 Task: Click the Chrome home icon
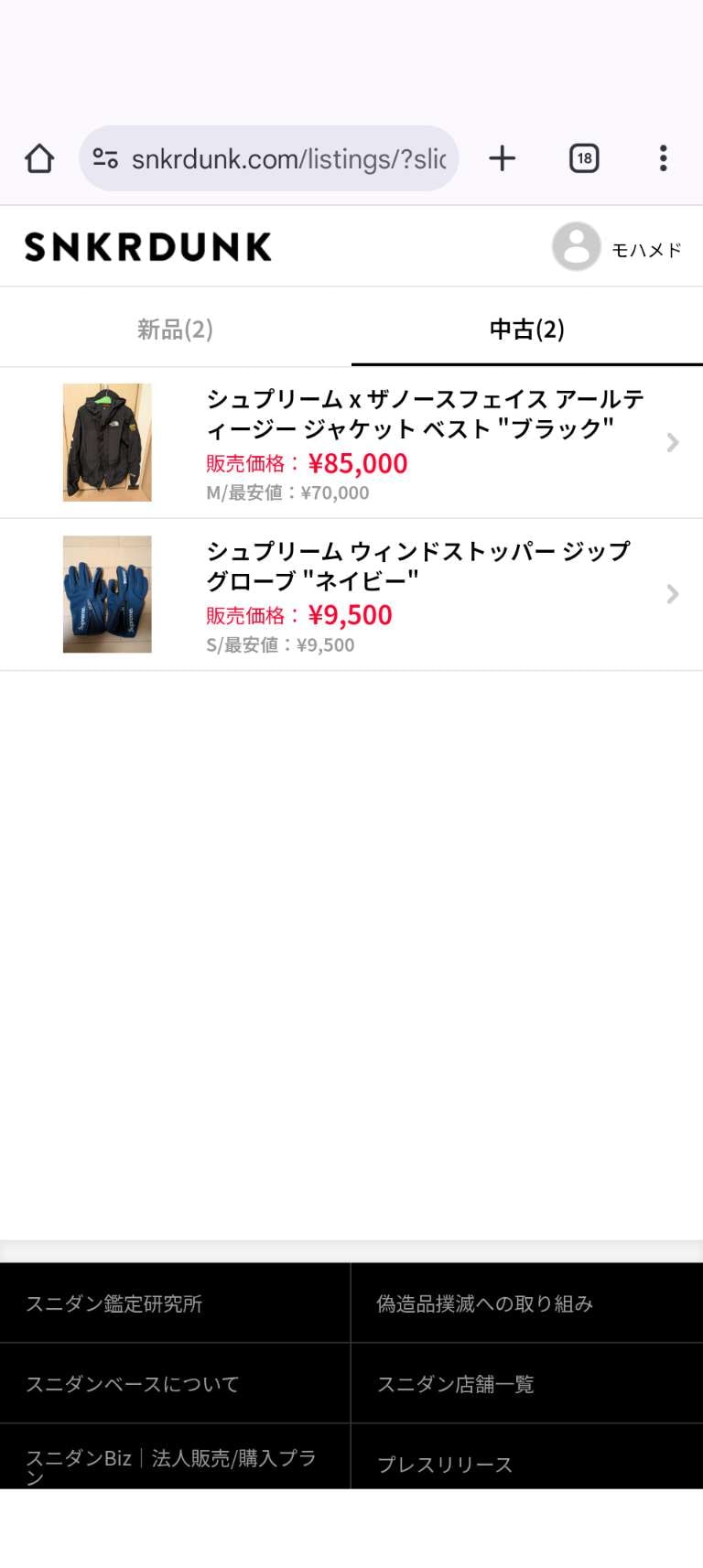pos(38,157)
